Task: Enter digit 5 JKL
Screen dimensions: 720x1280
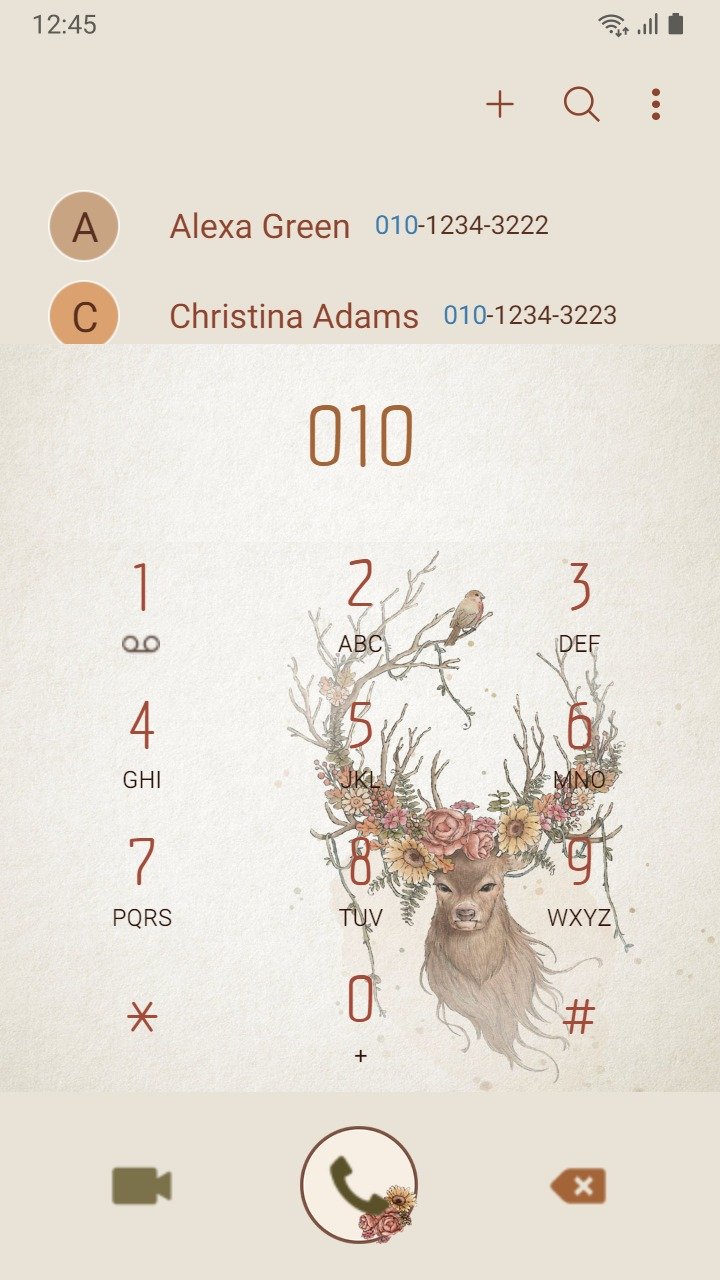Action: point(360,744)
